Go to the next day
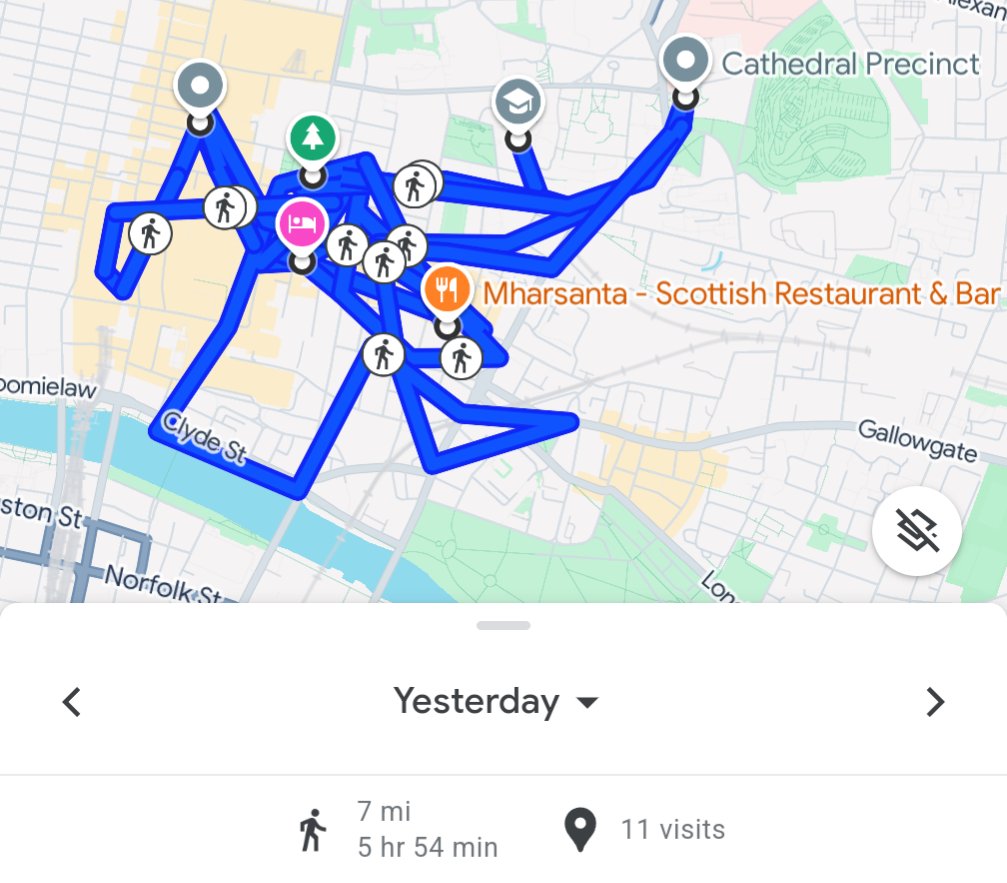1007x883 pixels. click(934, 702)
